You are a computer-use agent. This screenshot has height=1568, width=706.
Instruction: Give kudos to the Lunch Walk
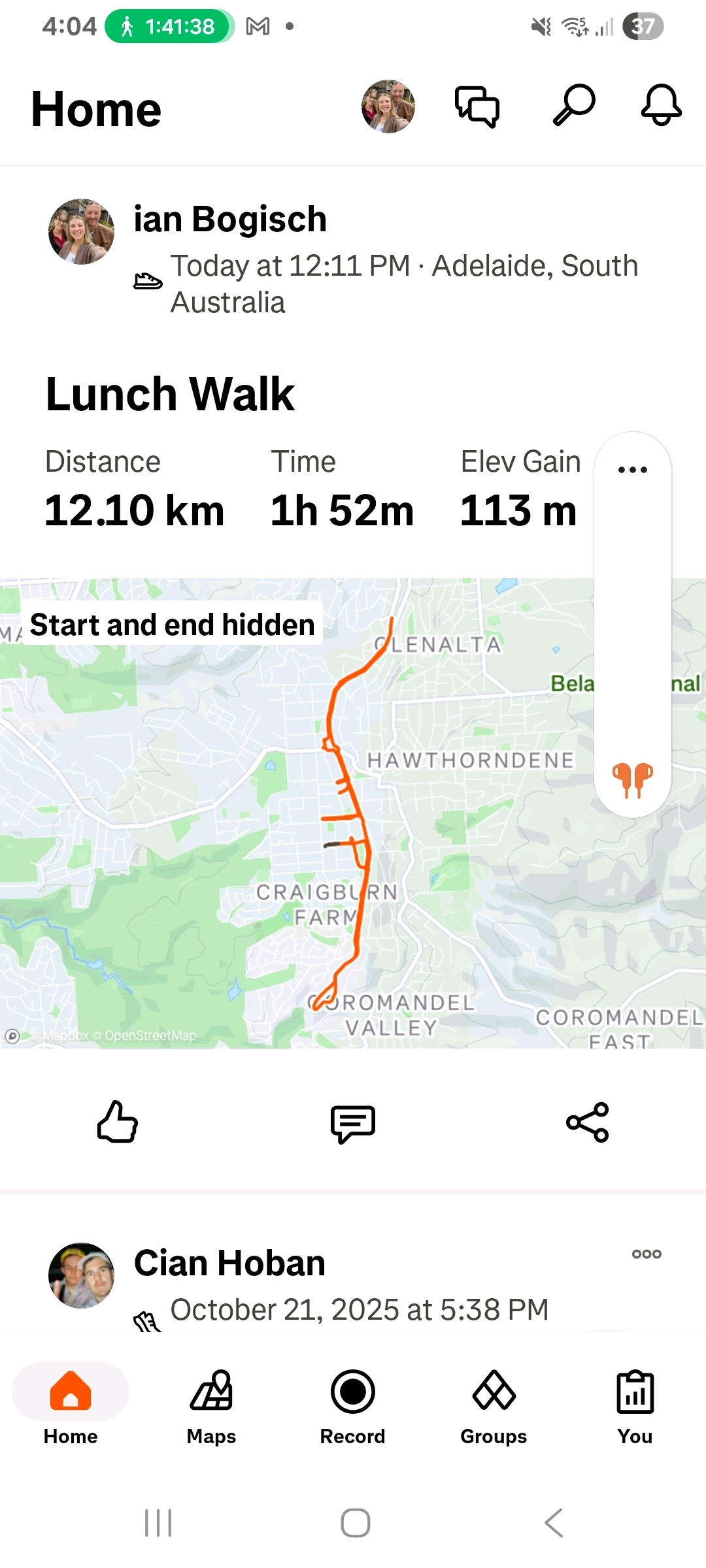(118, 1122)
